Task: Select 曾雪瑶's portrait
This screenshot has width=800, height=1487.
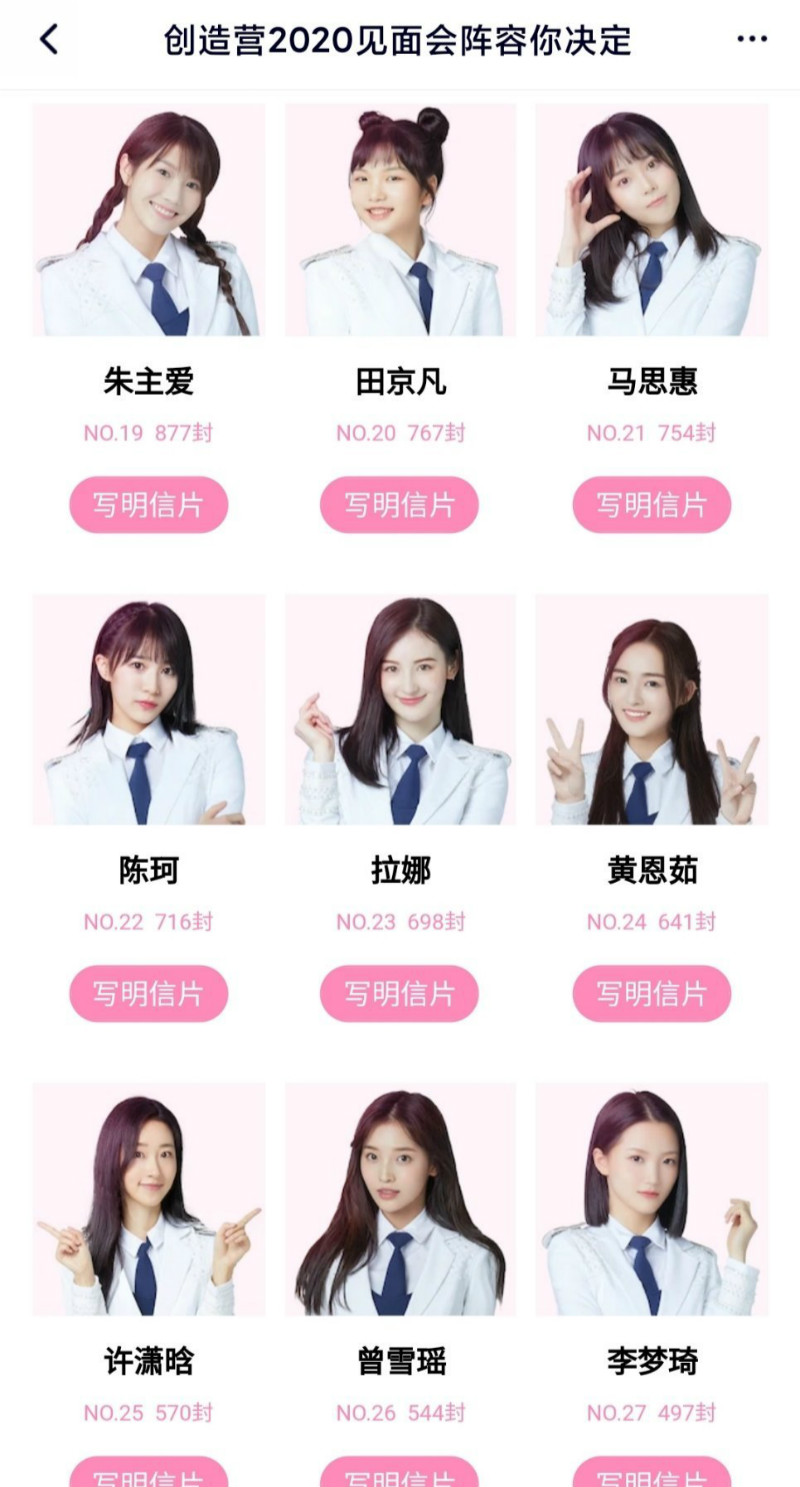Action: click(400, 1198)
